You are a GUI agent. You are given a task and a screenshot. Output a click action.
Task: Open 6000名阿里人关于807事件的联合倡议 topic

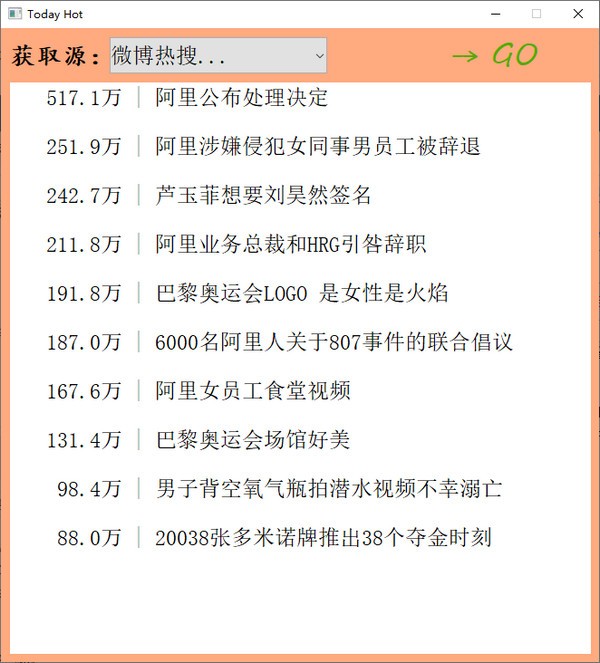333,343
